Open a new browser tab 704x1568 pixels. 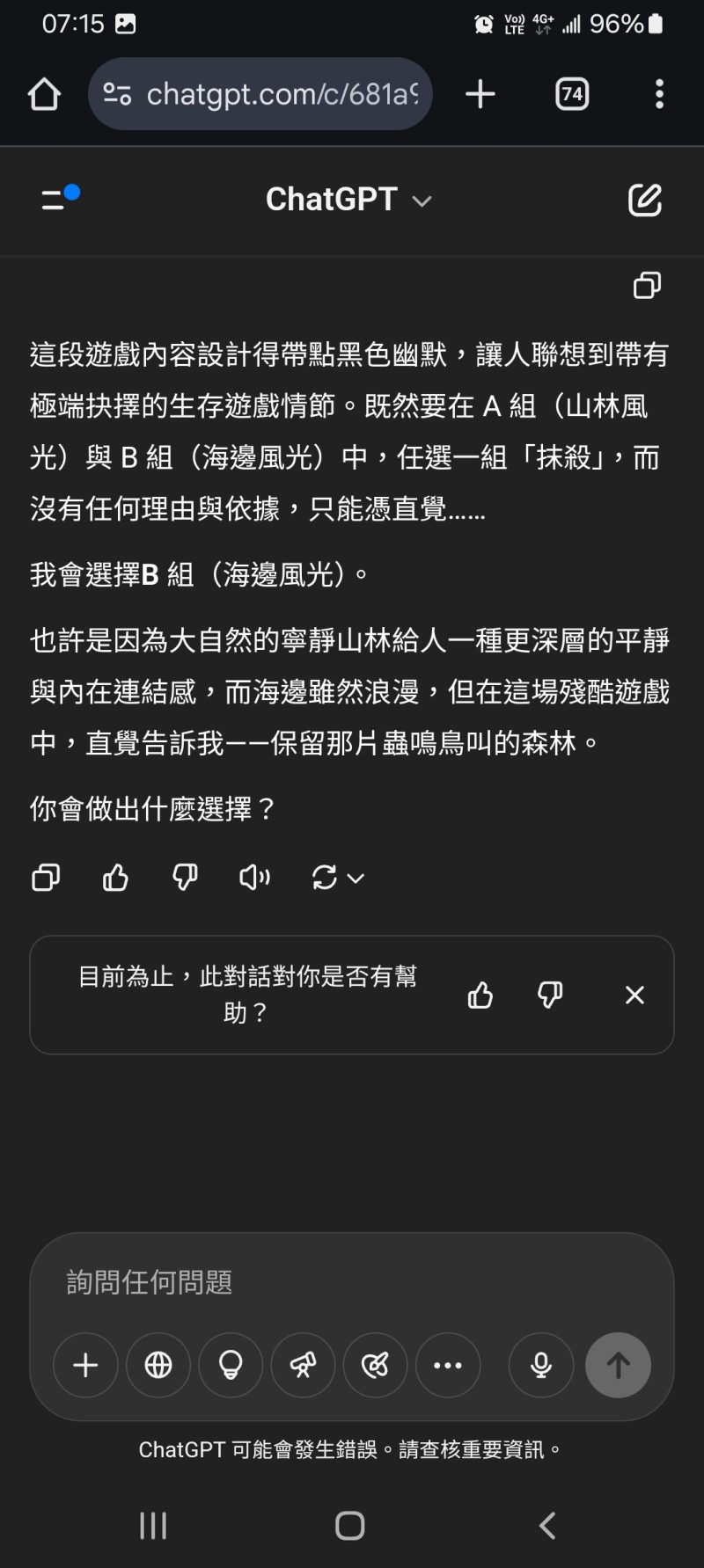(480, 94)
